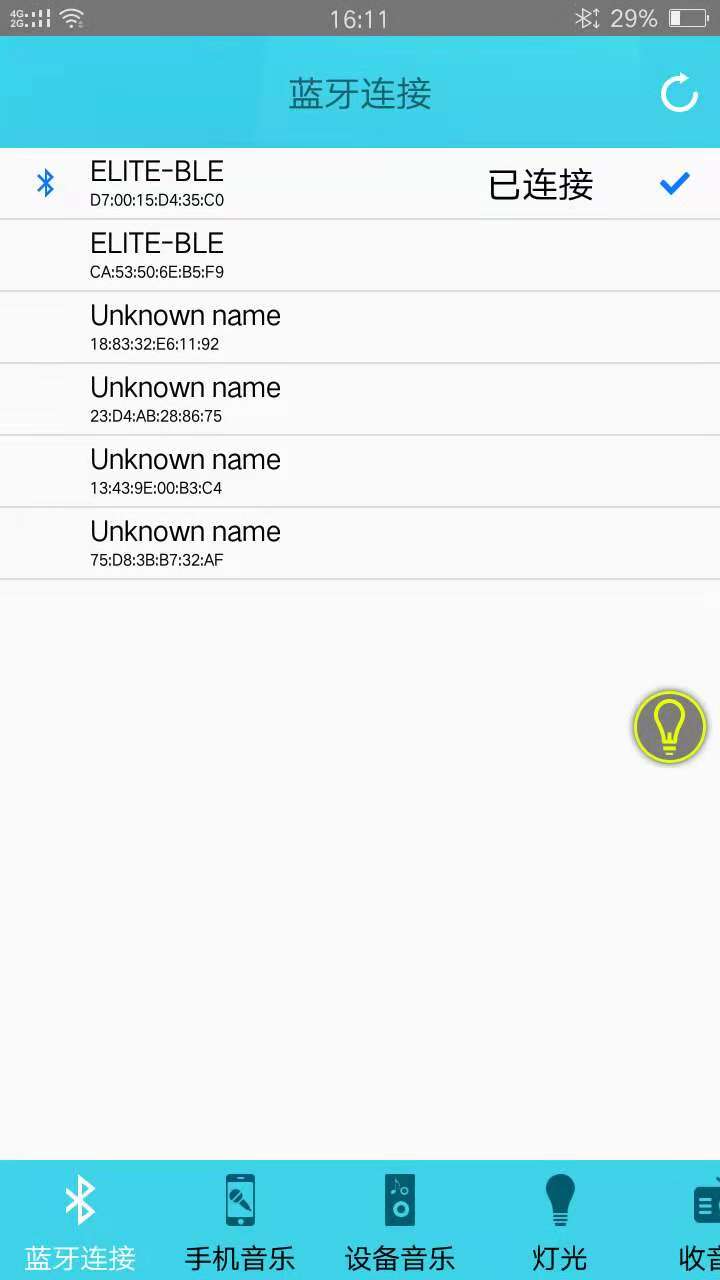720x1280 pixels.
Task: Tap the floating yellow light bulb button
Action: click(669, 727)
